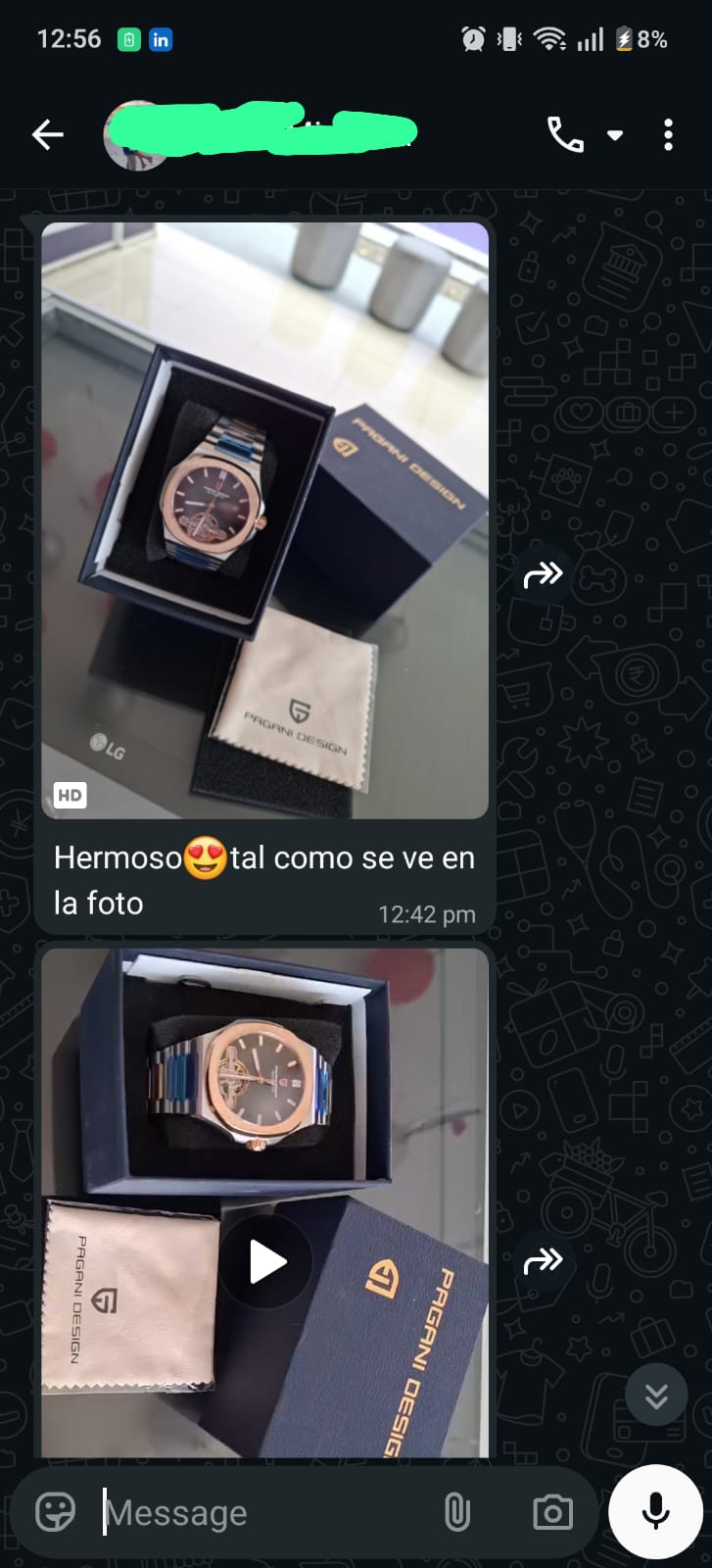
Task: Open the emoji and sticker picker
Action: [x=56, y=1512]
